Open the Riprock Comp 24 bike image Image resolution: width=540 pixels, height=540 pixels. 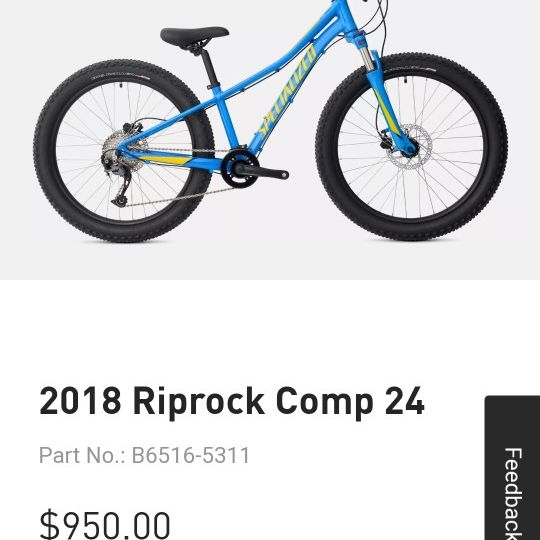tap(270, 140)
